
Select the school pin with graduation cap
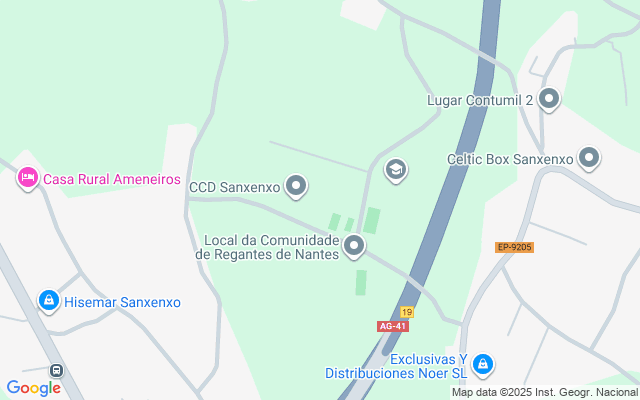pos(396,170)
